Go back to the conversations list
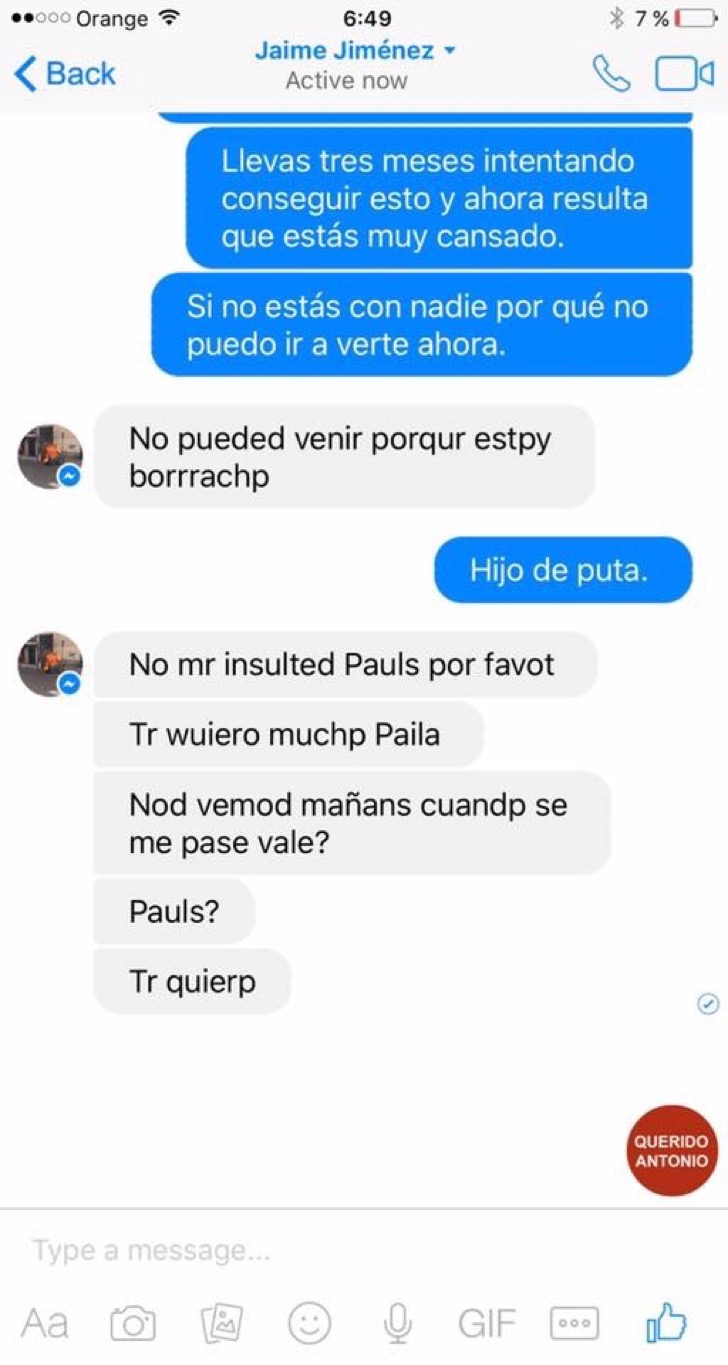The width and height of the screenshot is (728, 1365). coord(65,73)
